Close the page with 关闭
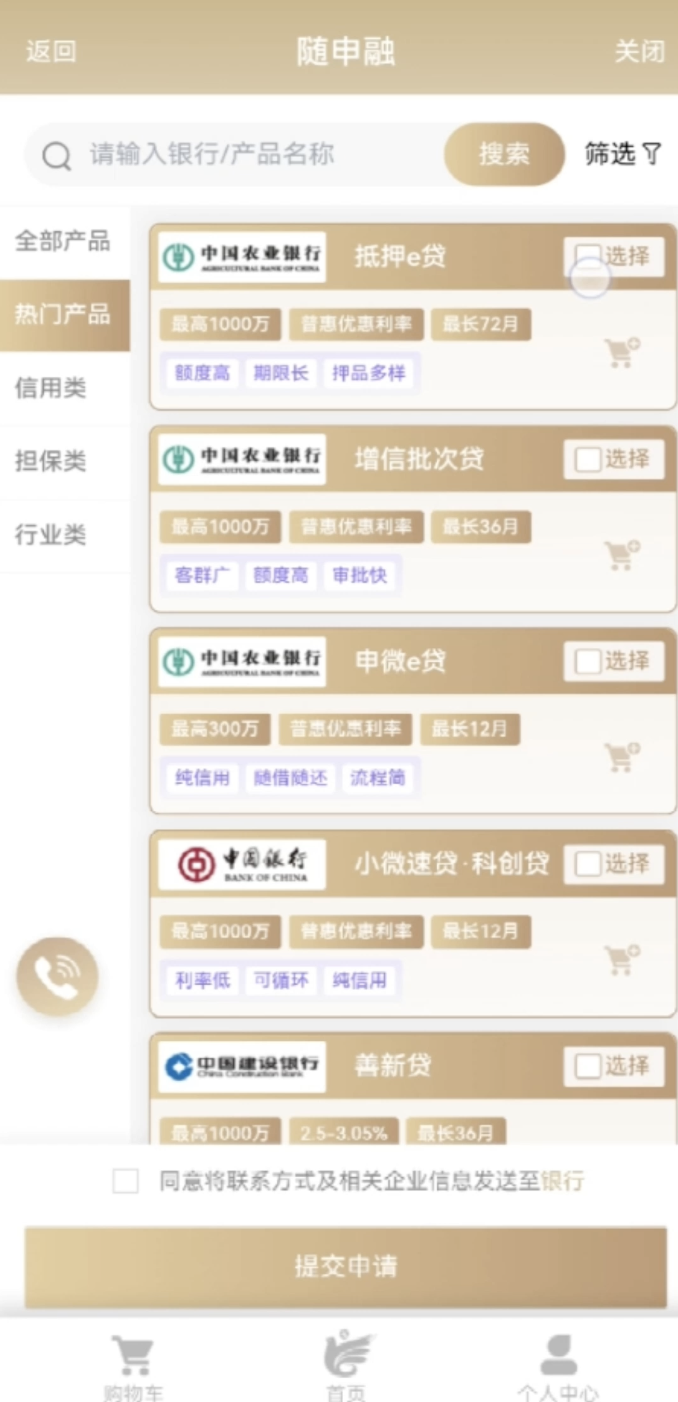The image size is (678, 1402). tap(638, 51)
